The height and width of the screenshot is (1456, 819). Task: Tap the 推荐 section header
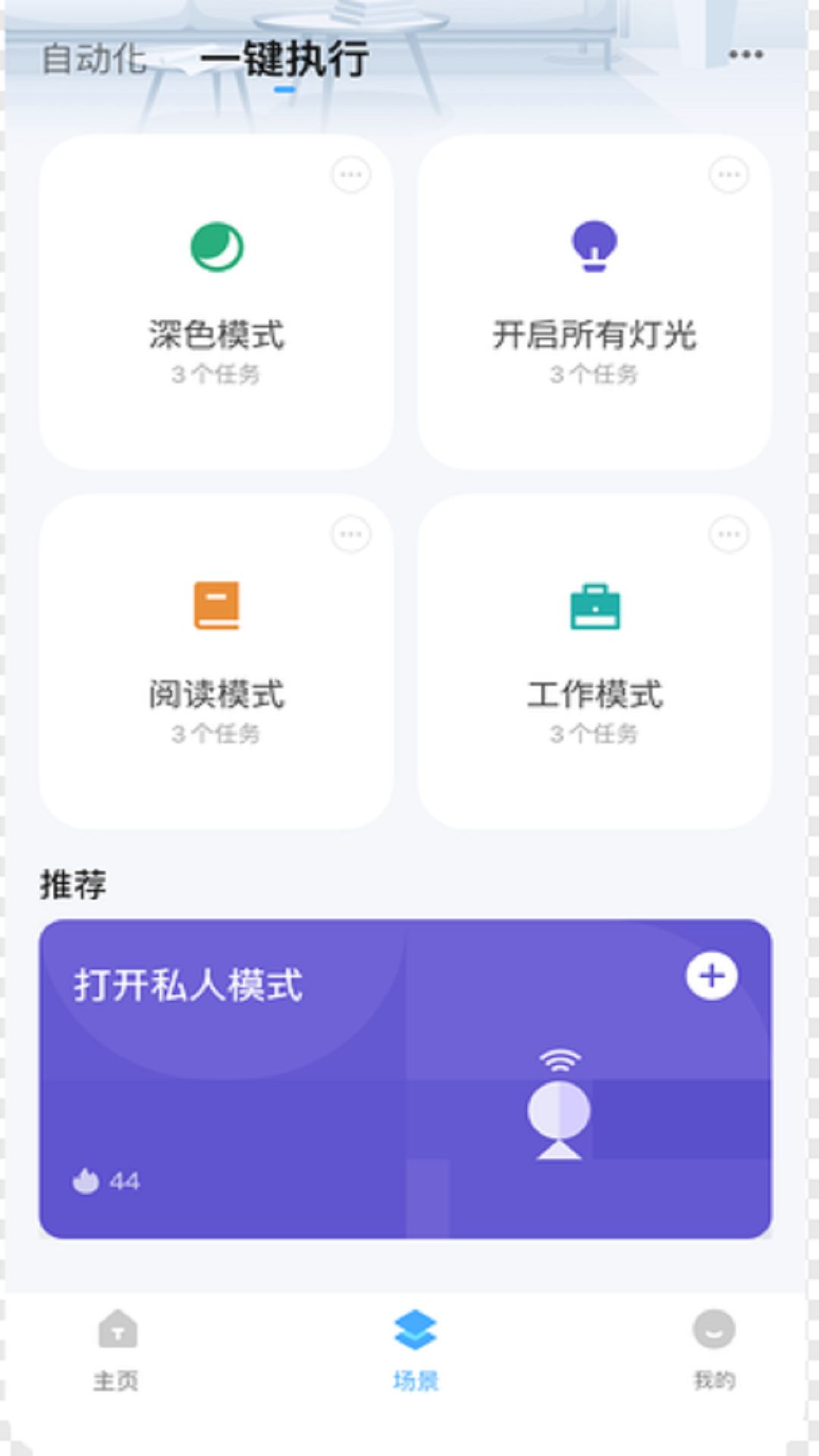[x=74, y=883]
